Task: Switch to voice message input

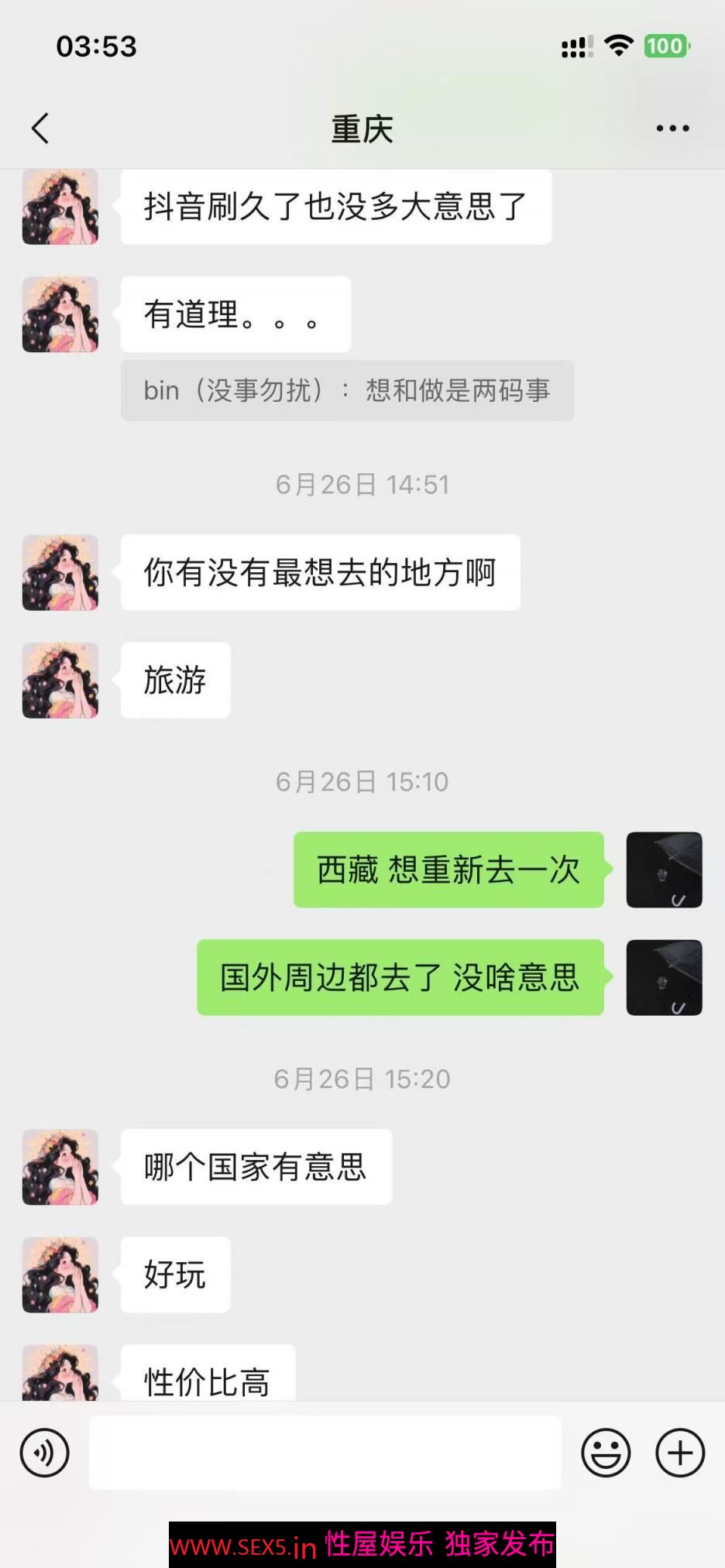Action: click(x=44, y=1453)
